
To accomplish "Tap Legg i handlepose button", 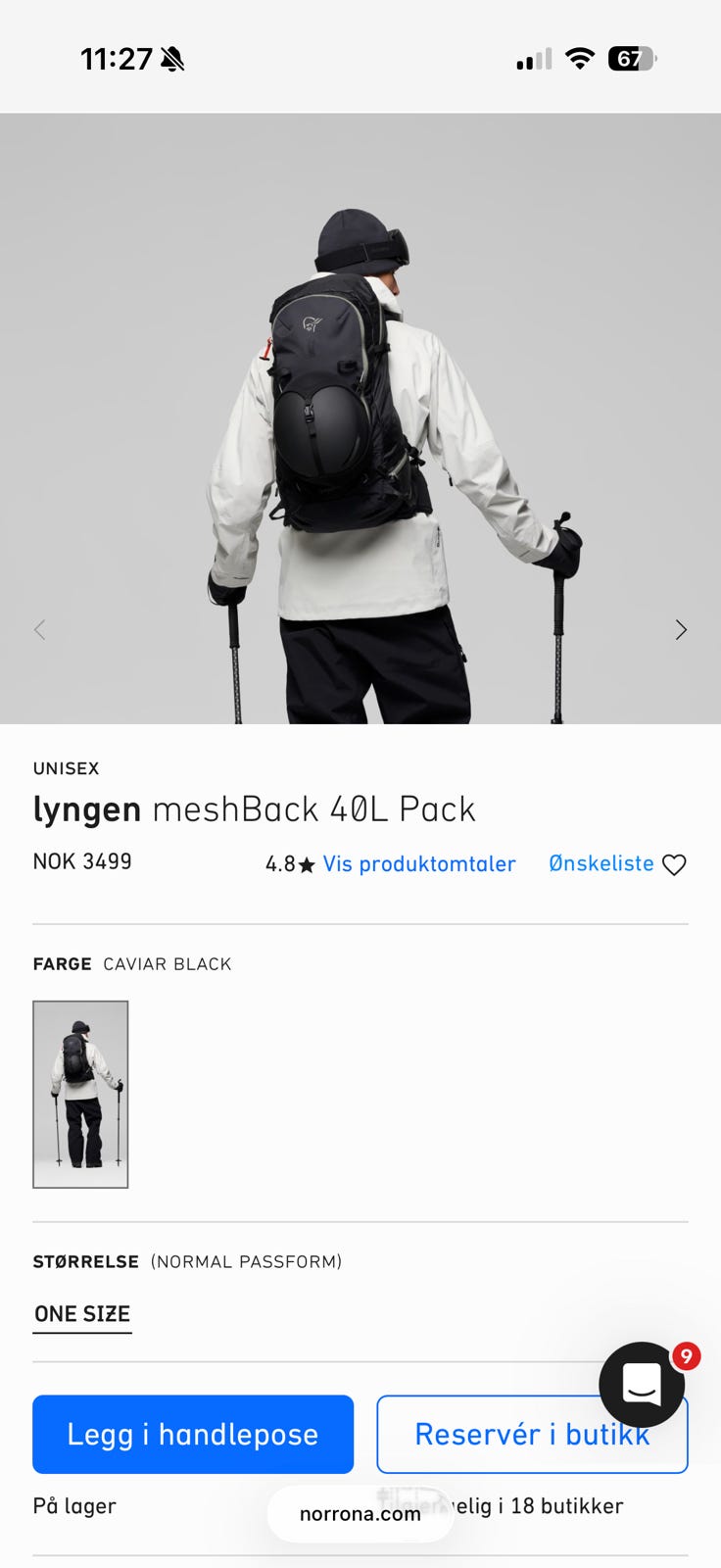I will (193, 1435).
